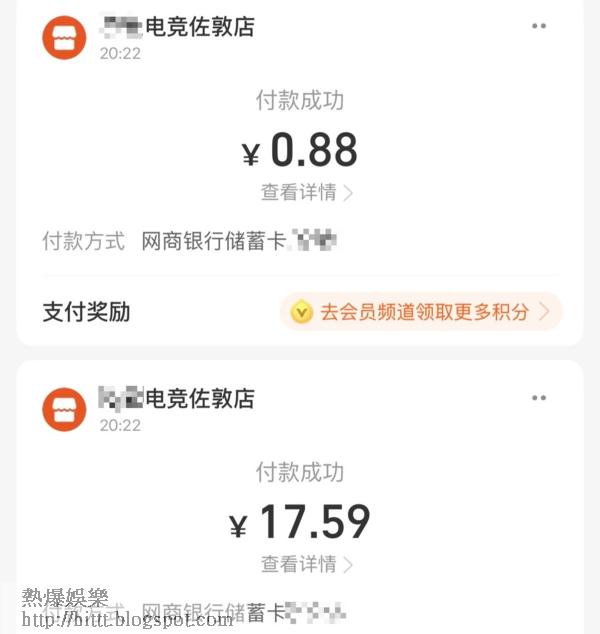Open overflow menu on the ¥0.88 payment card
The width and height of the screenshot is (600, 634).
(539, 27)
